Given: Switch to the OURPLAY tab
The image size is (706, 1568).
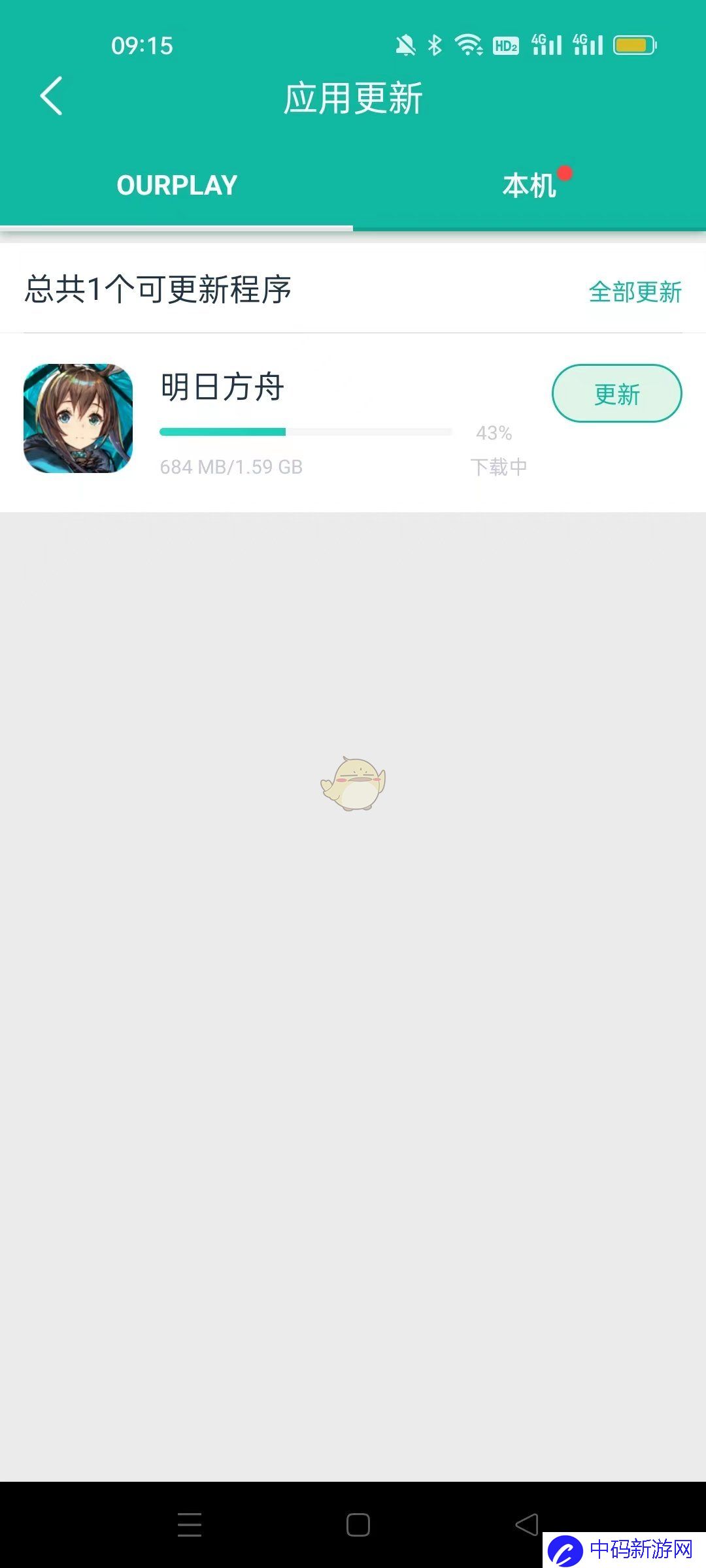Looking at the screenshot, I should 176,186.
